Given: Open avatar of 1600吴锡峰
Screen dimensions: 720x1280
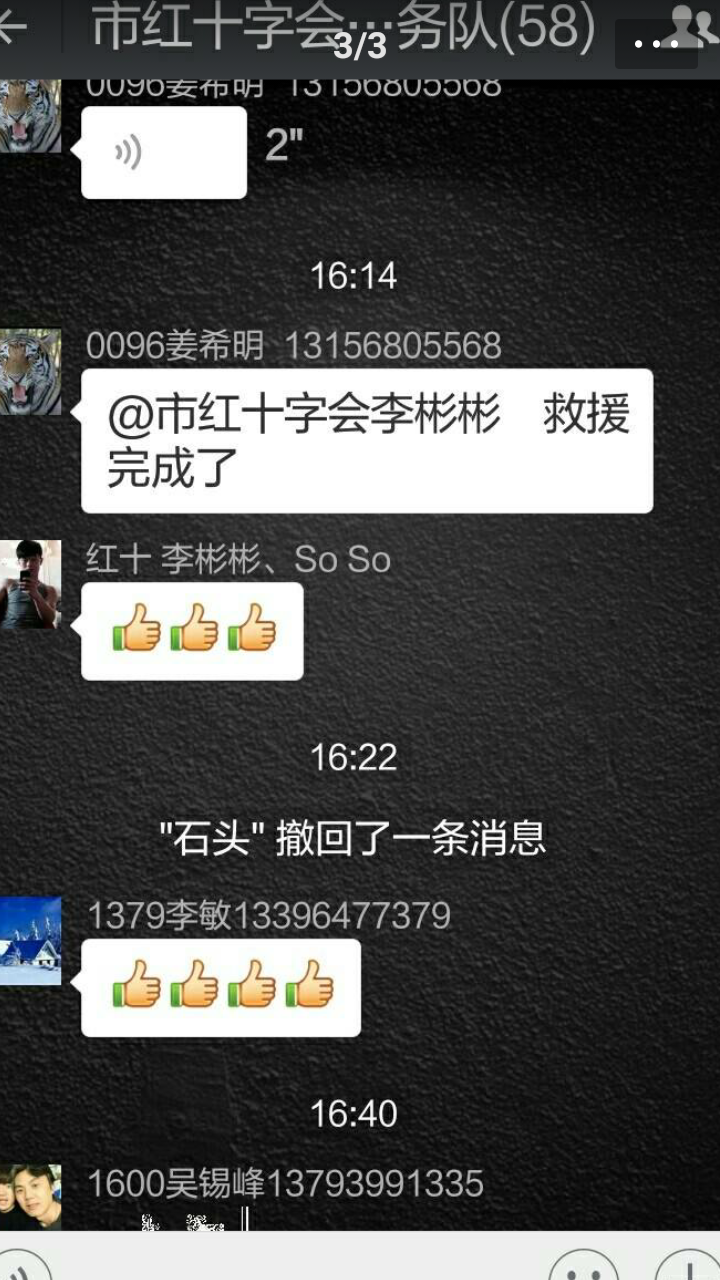Looking at the screenshot, I should pyautogui.click(x=30, y=1197).
